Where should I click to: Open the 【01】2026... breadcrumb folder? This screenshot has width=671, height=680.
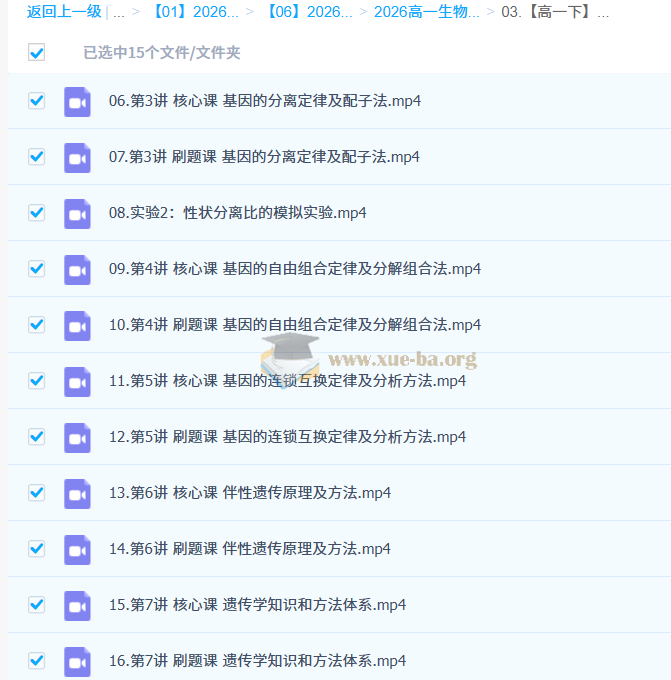pyautogui.click(x=193, y=12)
